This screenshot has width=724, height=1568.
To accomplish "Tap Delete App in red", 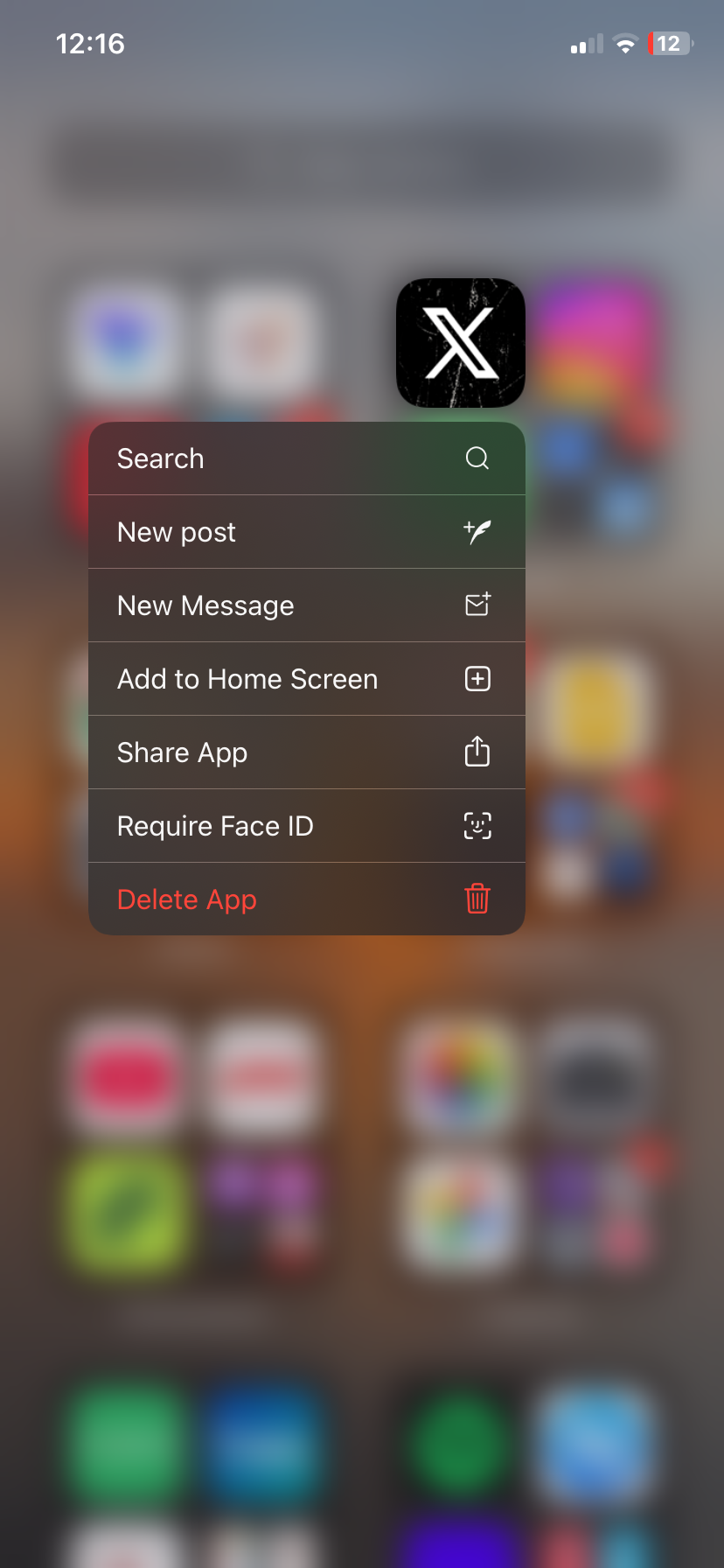I will [306, 899].
